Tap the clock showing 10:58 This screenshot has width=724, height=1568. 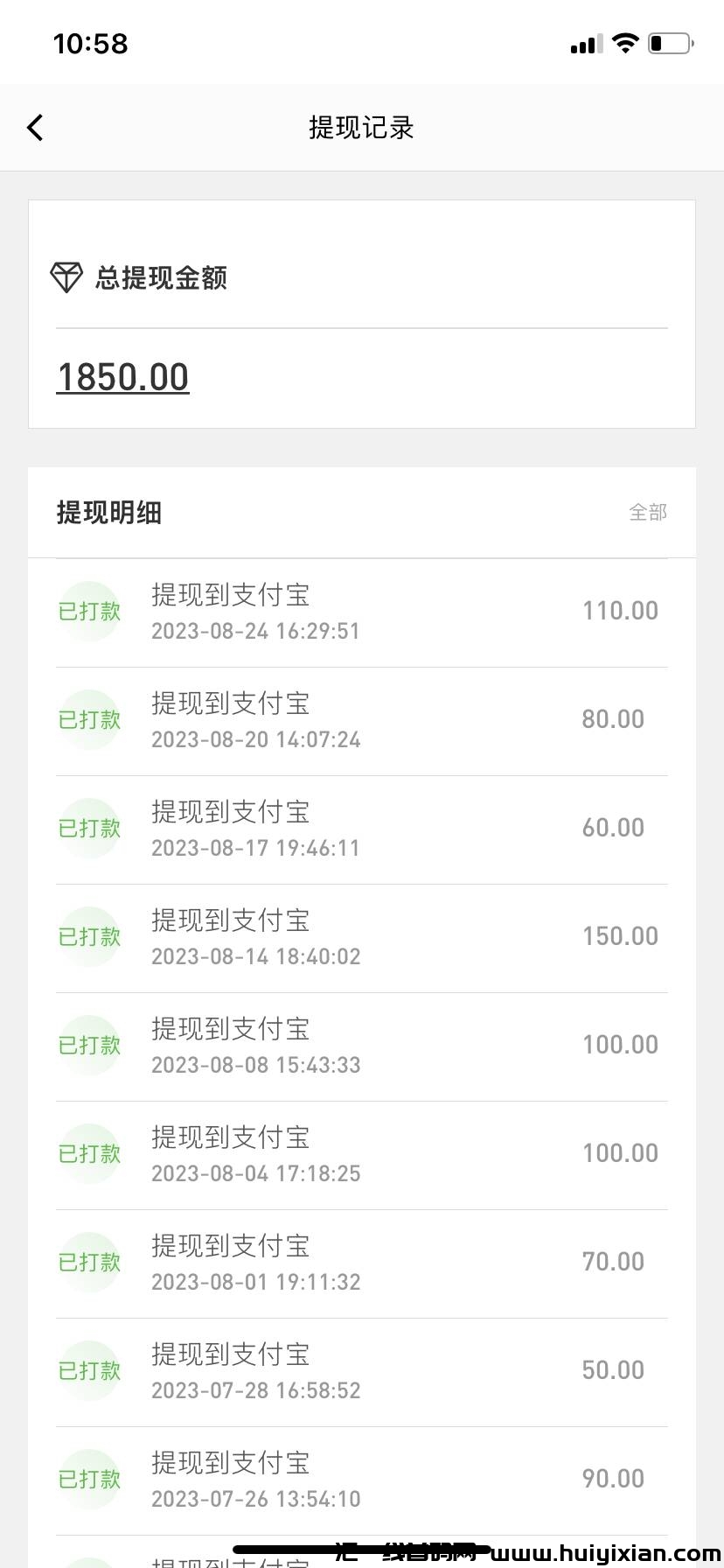click(x=88, y=42)
